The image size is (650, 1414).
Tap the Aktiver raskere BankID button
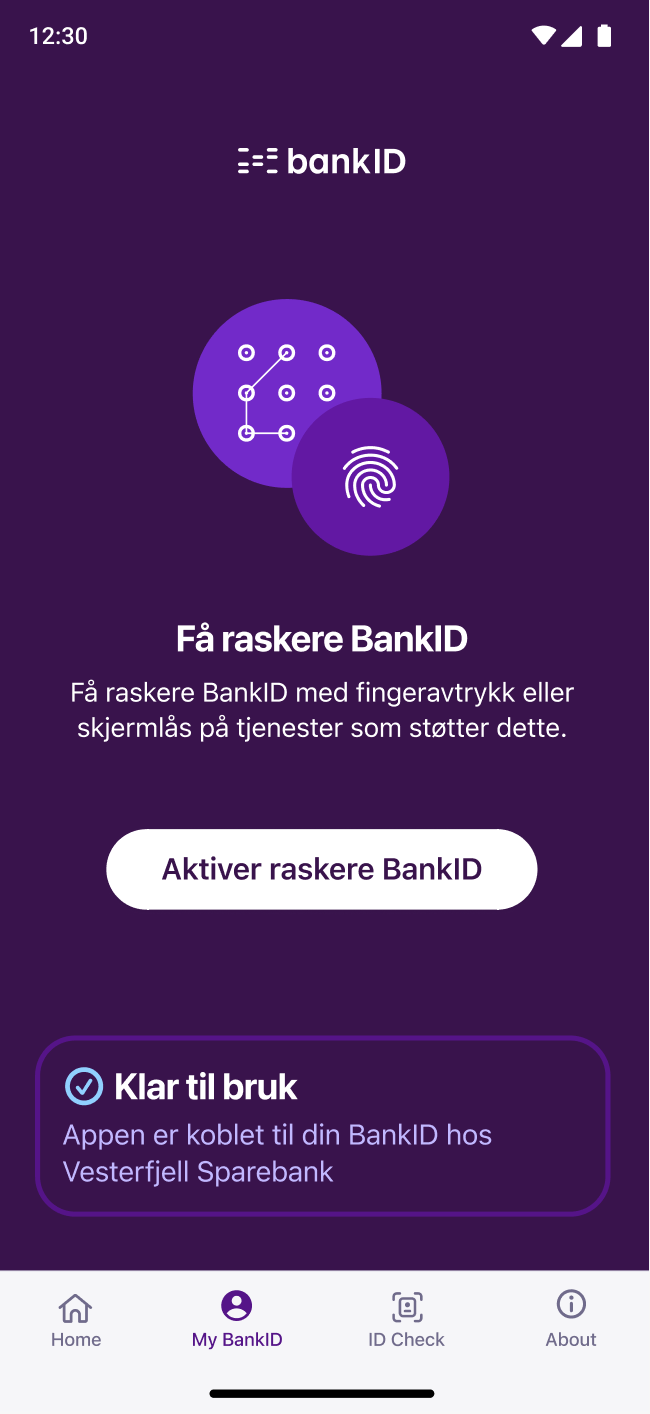click(x=321, y=869)
